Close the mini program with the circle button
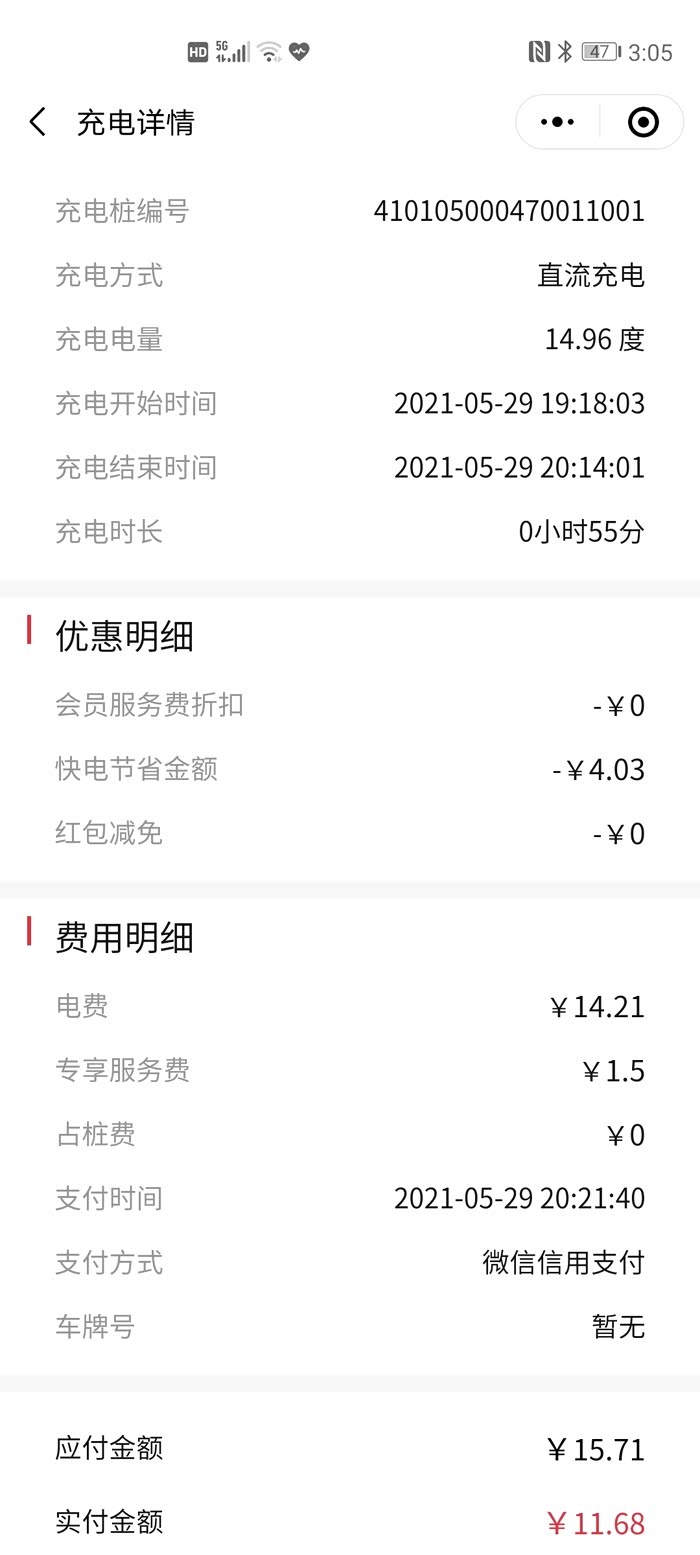 point(643,122)
